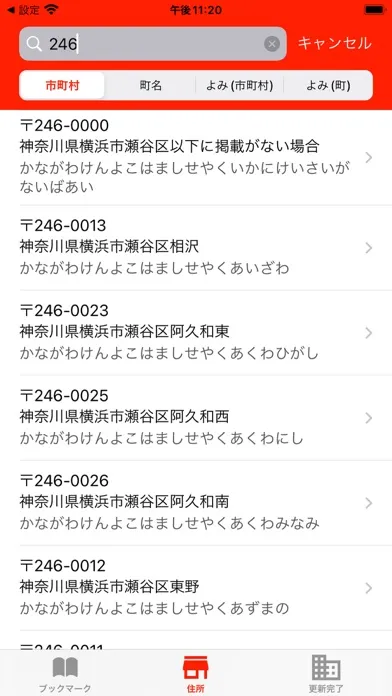Open the 〒246-0012 東野 result

(196, 589)
